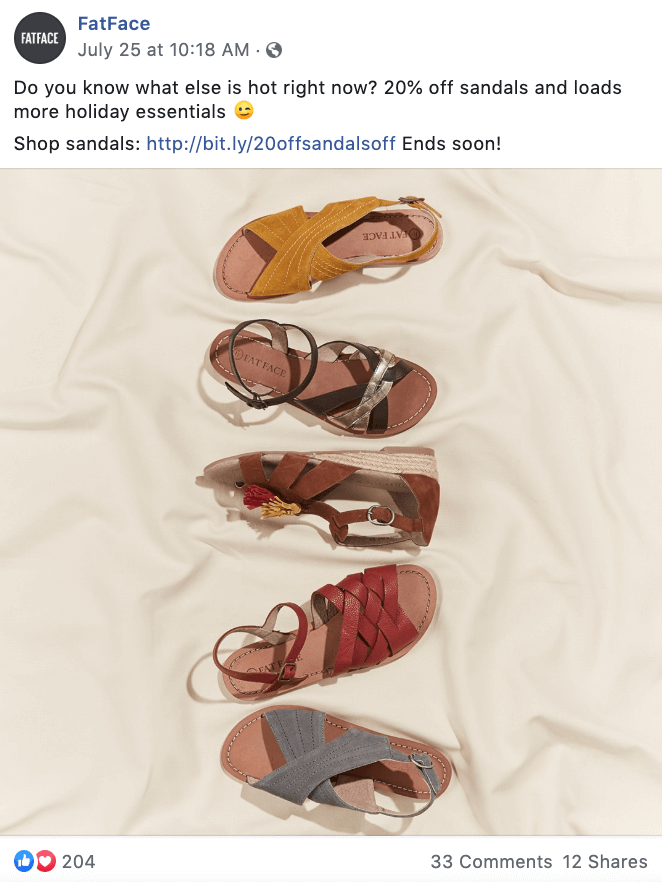Open the bit.ly/20offsandalsoff link
Image resolution: width=662 pixels, height=882 pixels.
(271, 144)
